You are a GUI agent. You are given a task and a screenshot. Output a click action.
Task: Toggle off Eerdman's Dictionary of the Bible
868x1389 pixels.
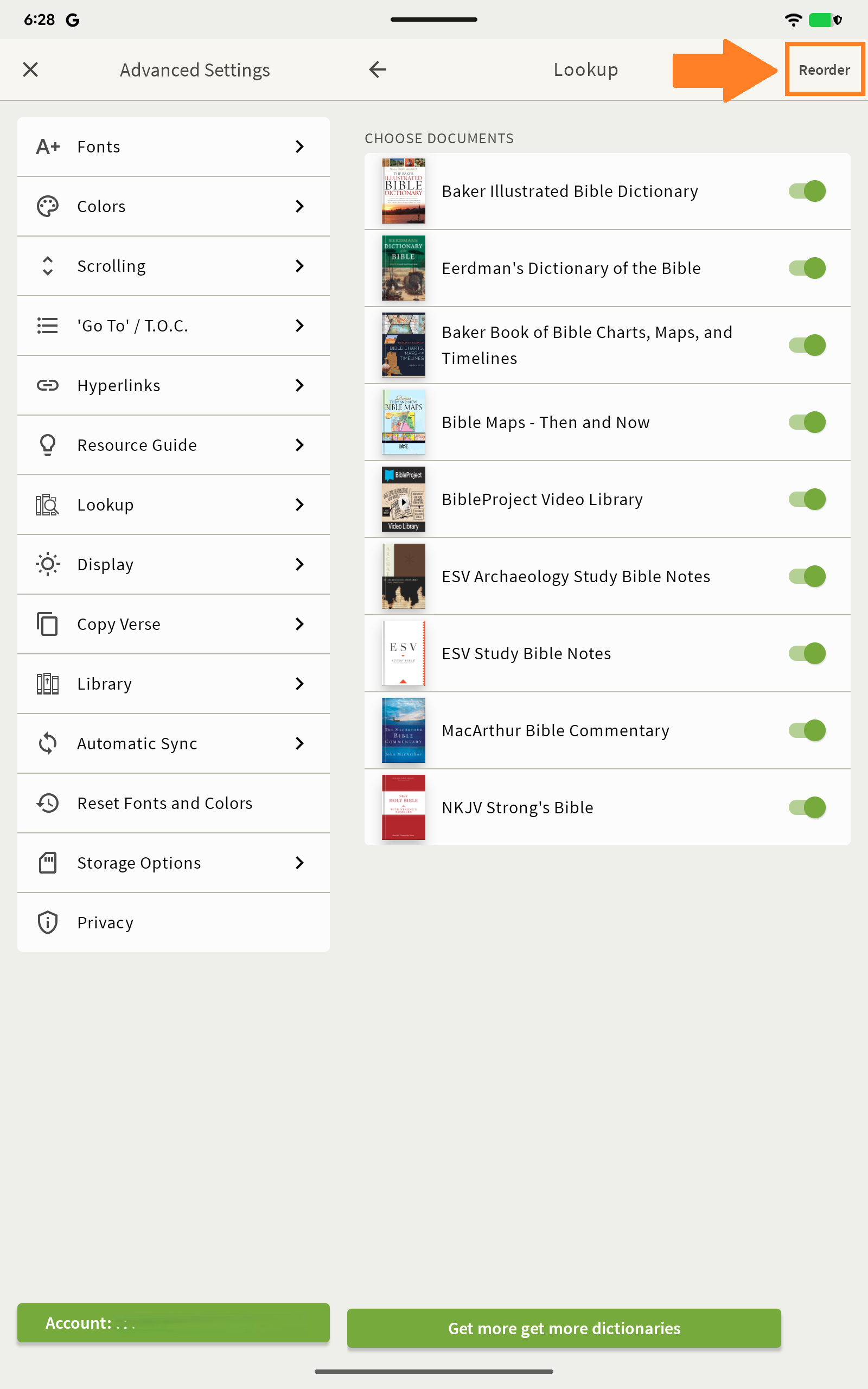tap(807, 268)
